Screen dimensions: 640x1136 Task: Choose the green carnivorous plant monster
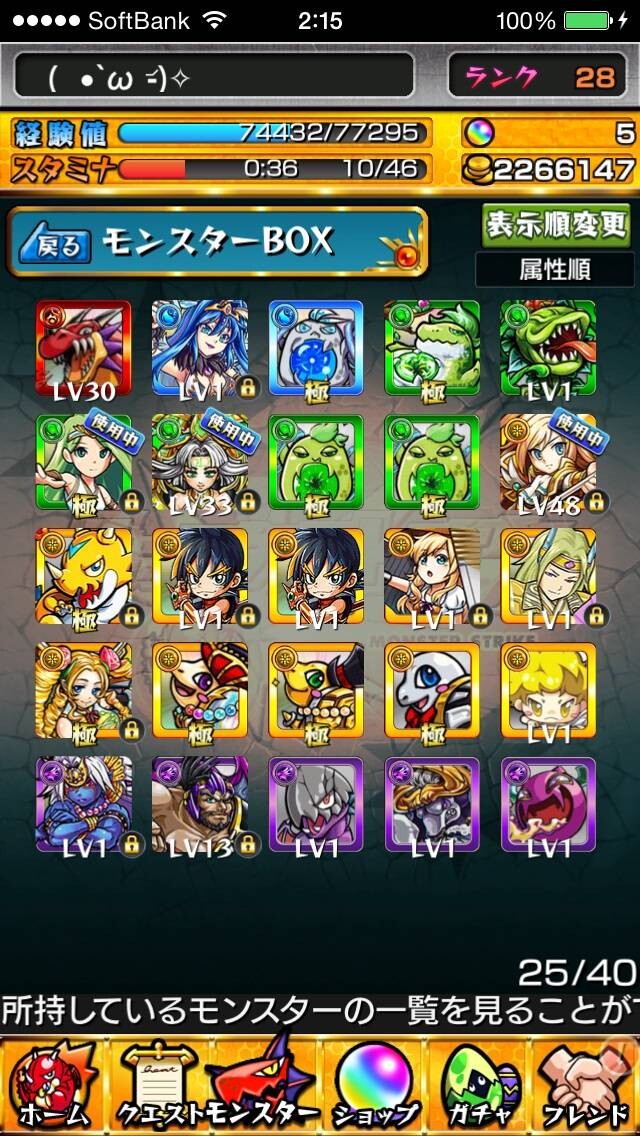(549, 349)
